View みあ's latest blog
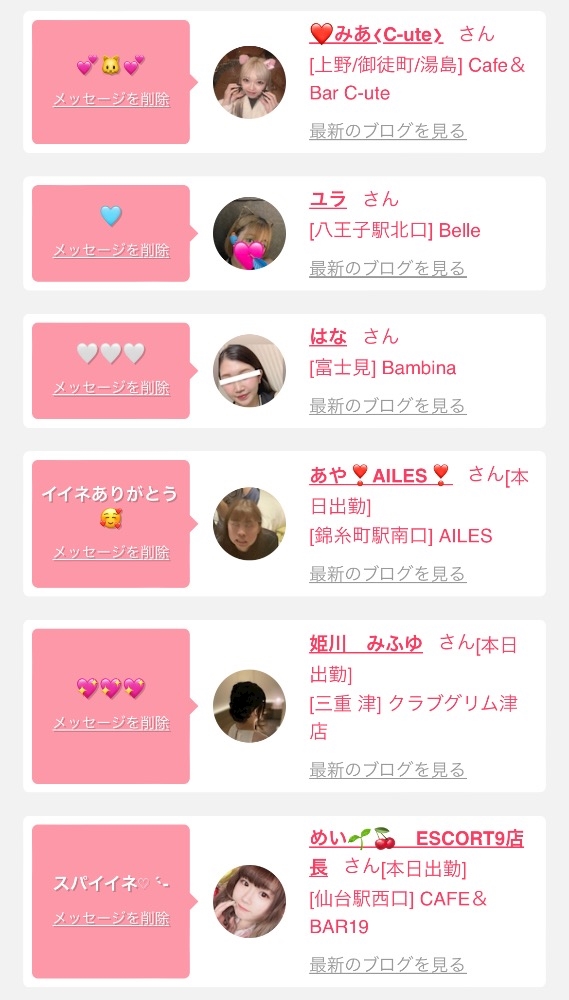Viewport: 569px width, 1000px height. [x=388, y=131]
